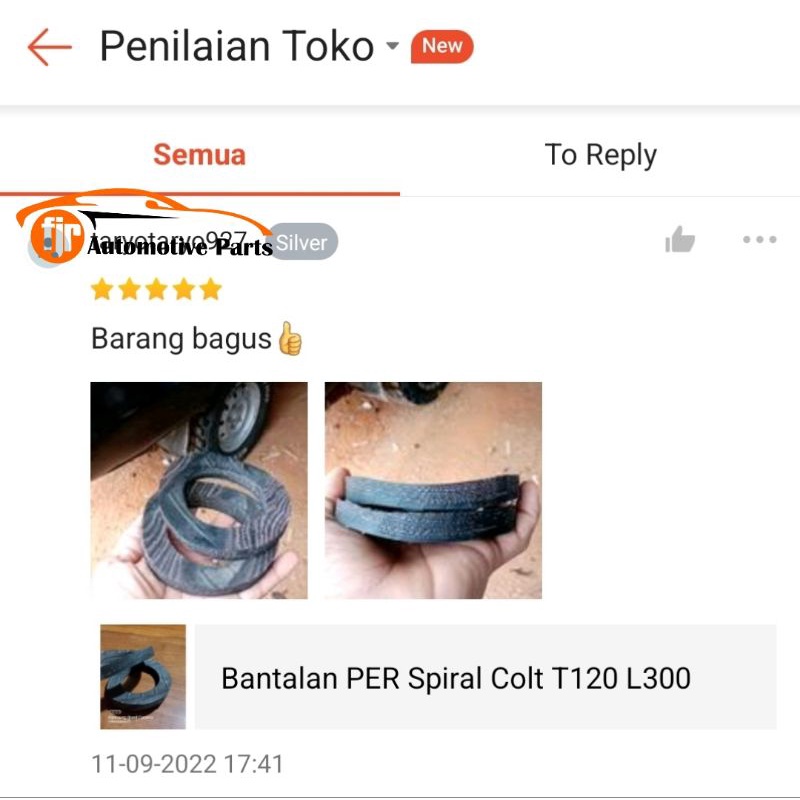View the second review photo
Screen dimensions: 800x800
click(x=433, y=490)
